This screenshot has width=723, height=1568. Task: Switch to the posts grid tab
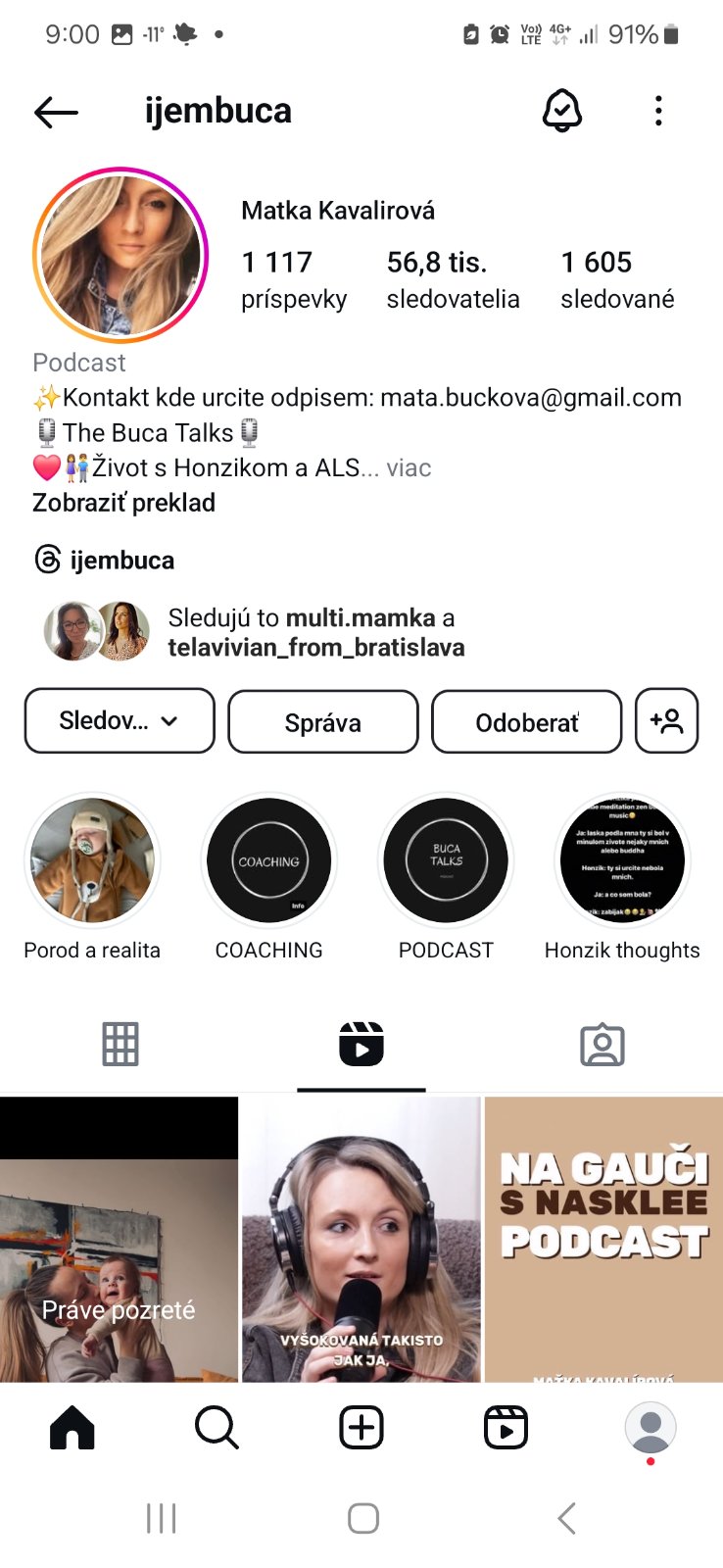(120, 1045)
